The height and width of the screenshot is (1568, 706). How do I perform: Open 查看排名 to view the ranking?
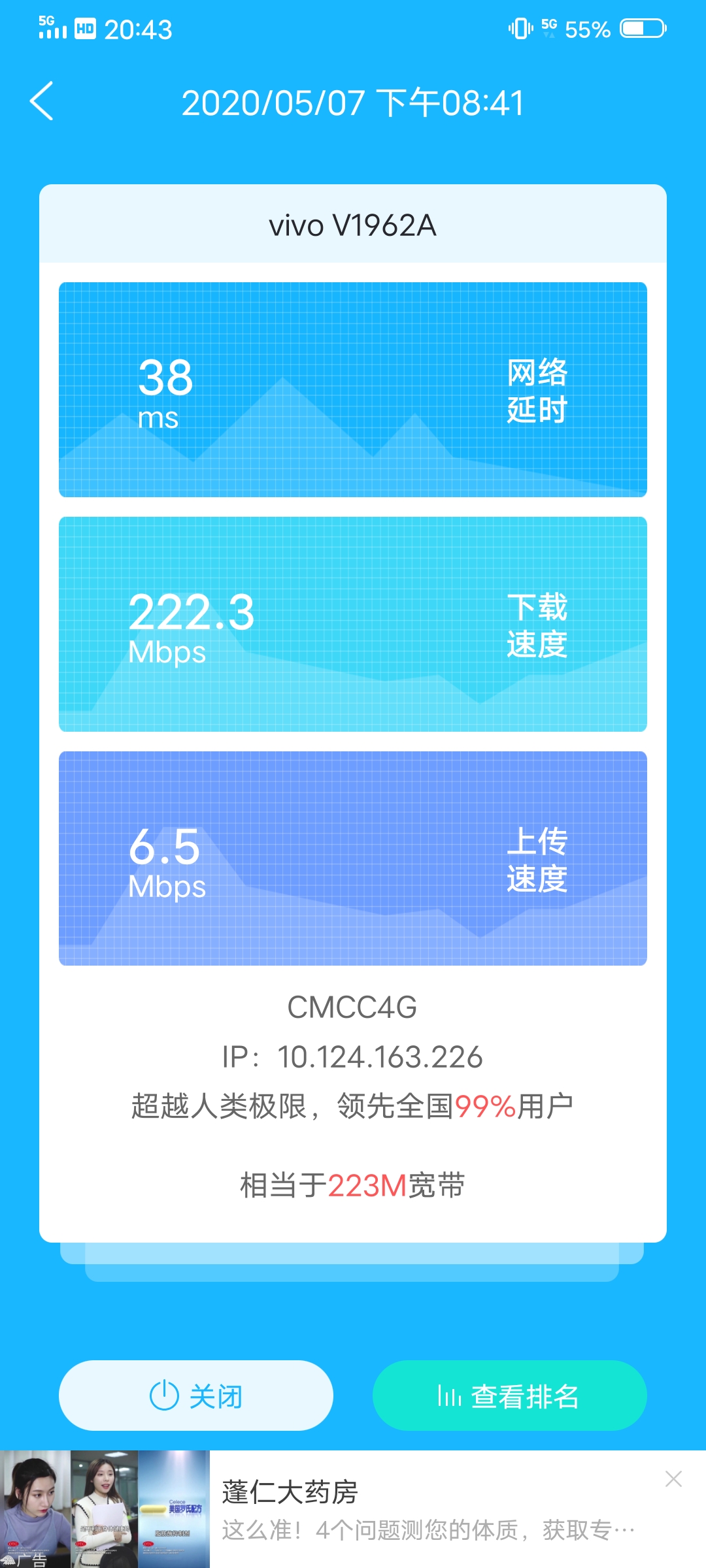509,1396
